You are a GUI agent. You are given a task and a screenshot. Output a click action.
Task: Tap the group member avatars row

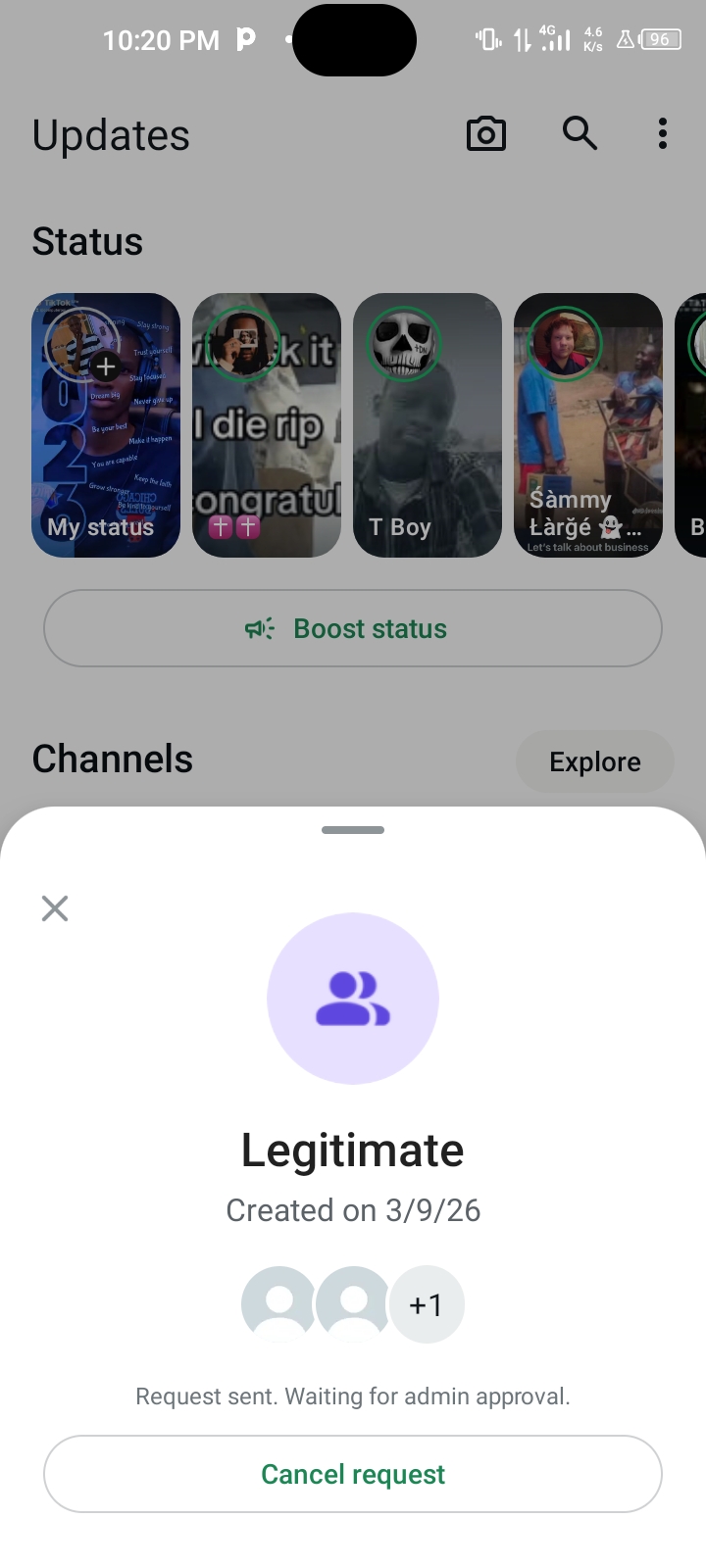pyautogui.click(x=353, y=1304)
